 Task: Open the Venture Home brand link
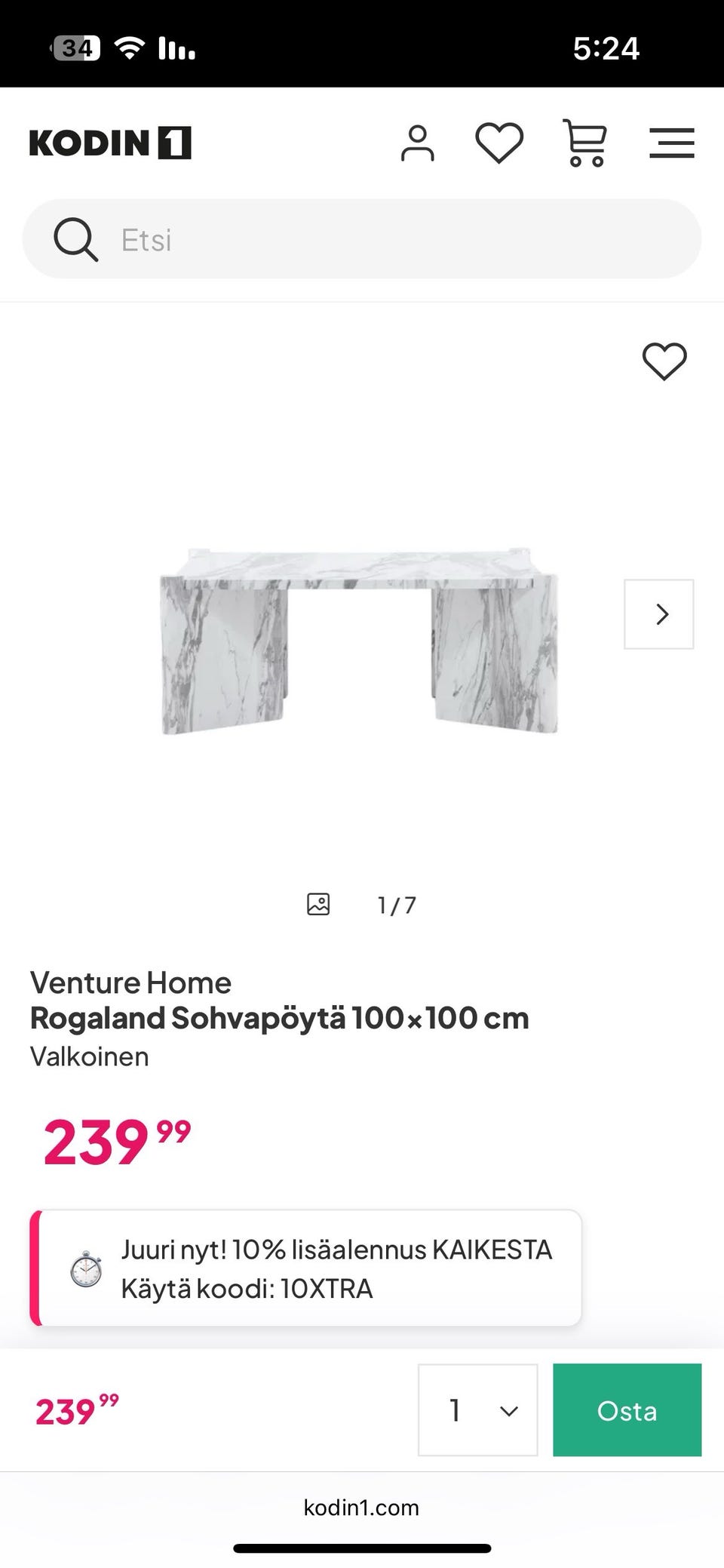(130, 983)
